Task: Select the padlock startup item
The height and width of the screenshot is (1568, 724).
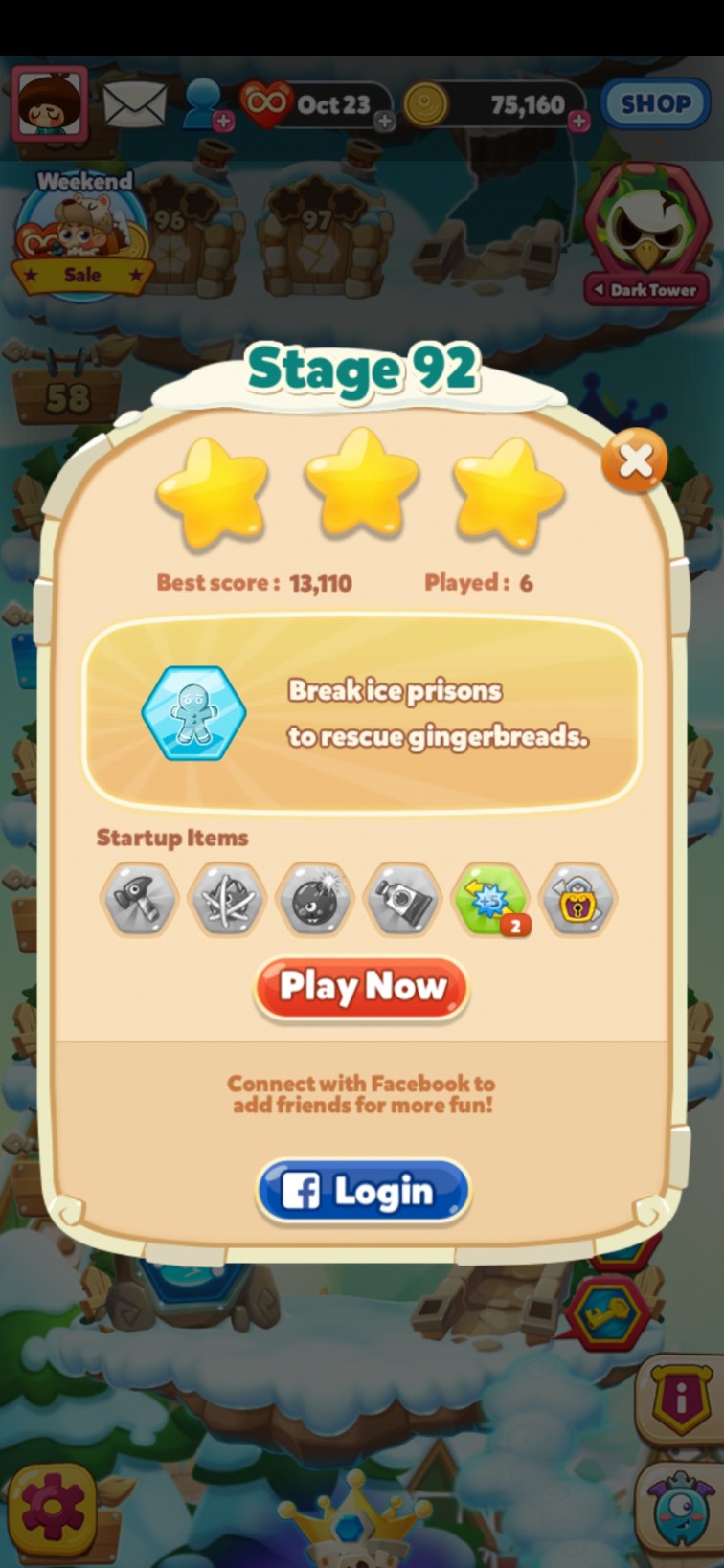Action: pyautogui.click(x=577, y=899)
